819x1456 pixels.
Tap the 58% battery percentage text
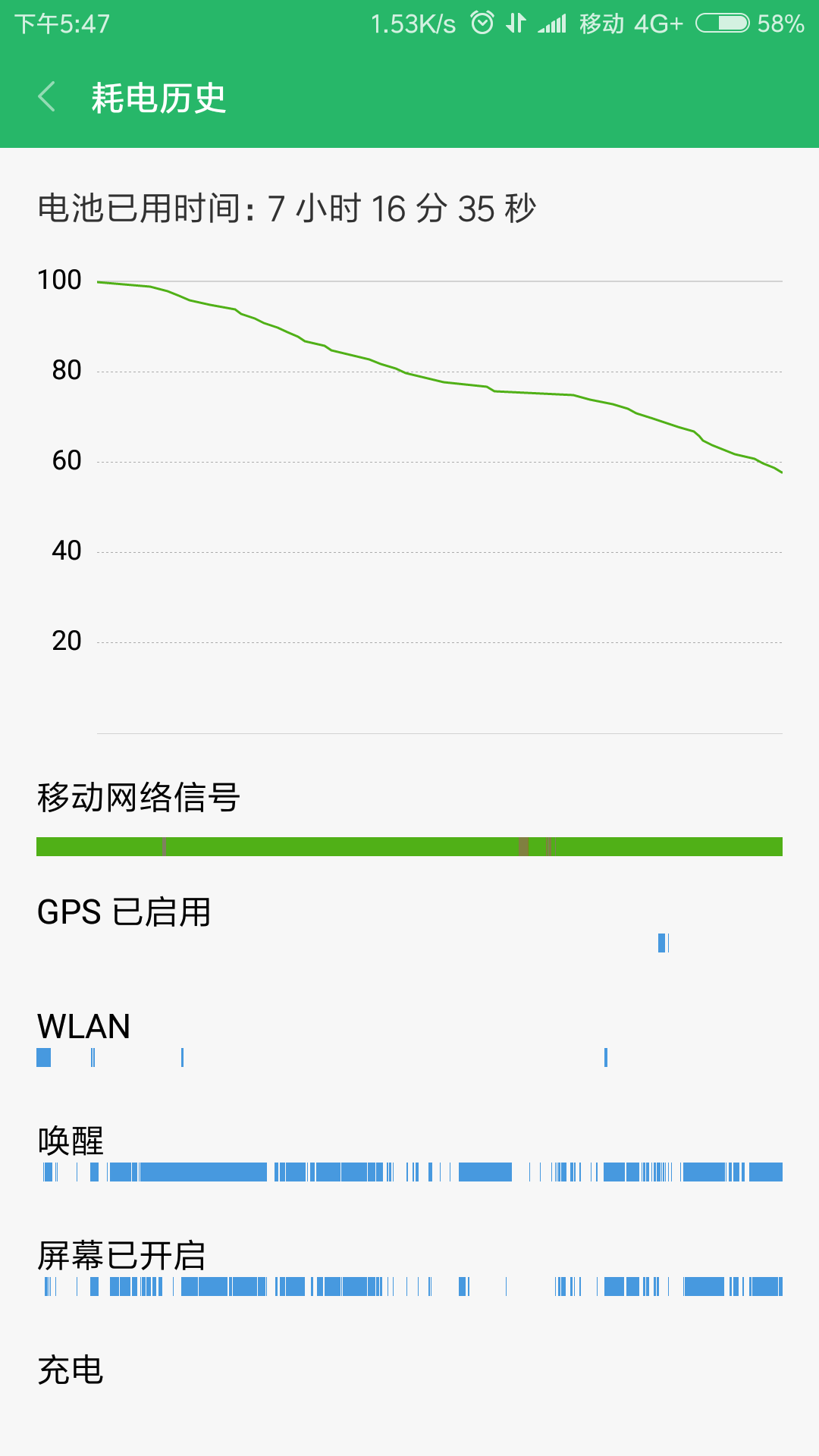(780, 23)
